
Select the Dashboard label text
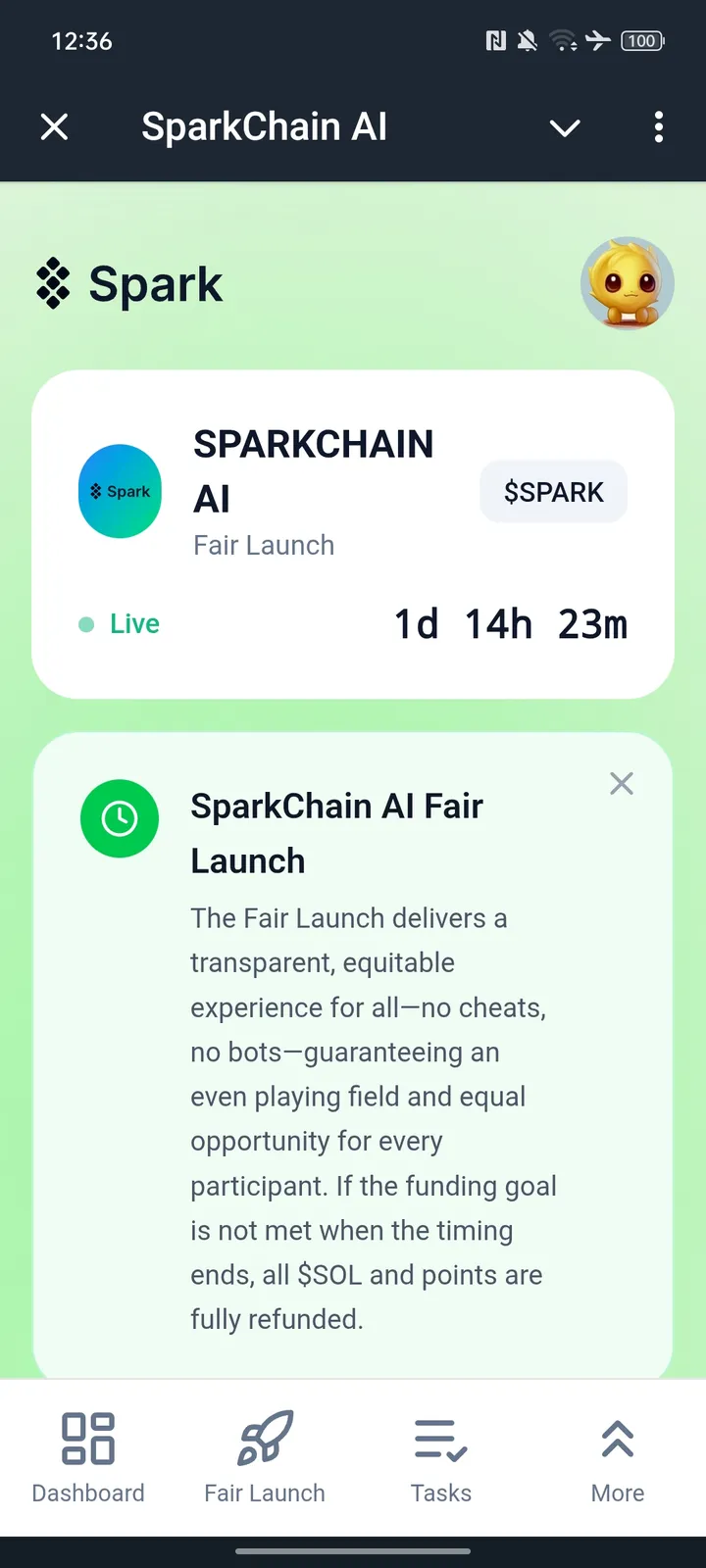click(87, 1493)
